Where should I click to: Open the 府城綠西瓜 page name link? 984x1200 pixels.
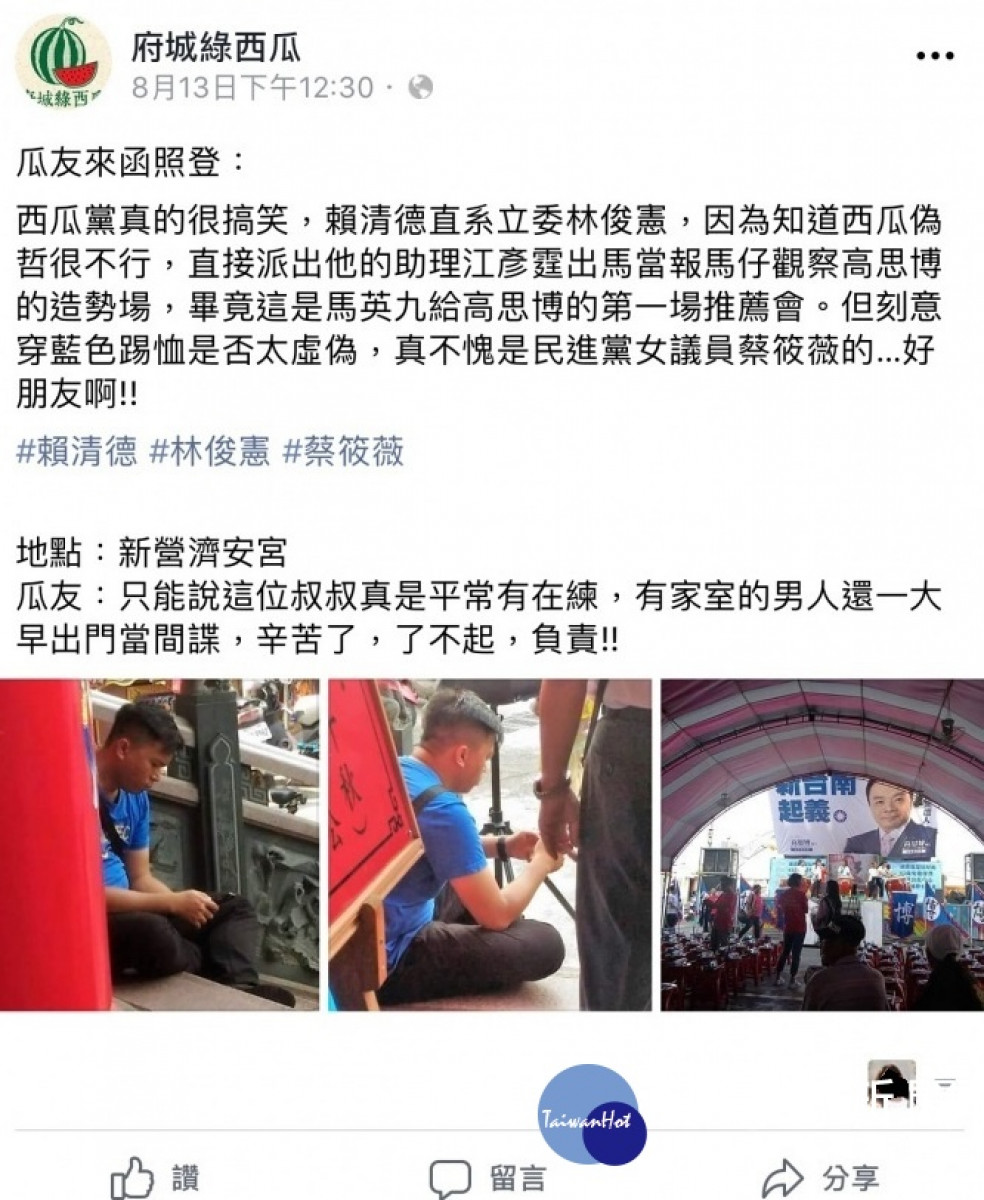[216, 46]
